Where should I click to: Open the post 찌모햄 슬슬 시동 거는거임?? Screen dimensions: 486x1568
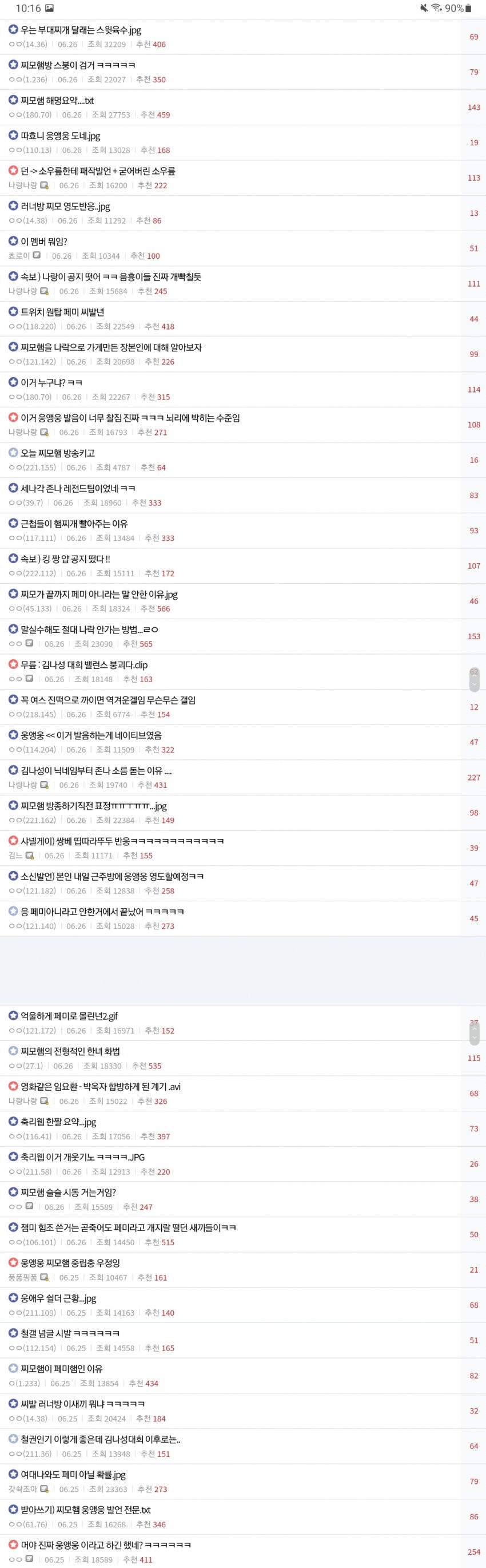click(68, 1192)
